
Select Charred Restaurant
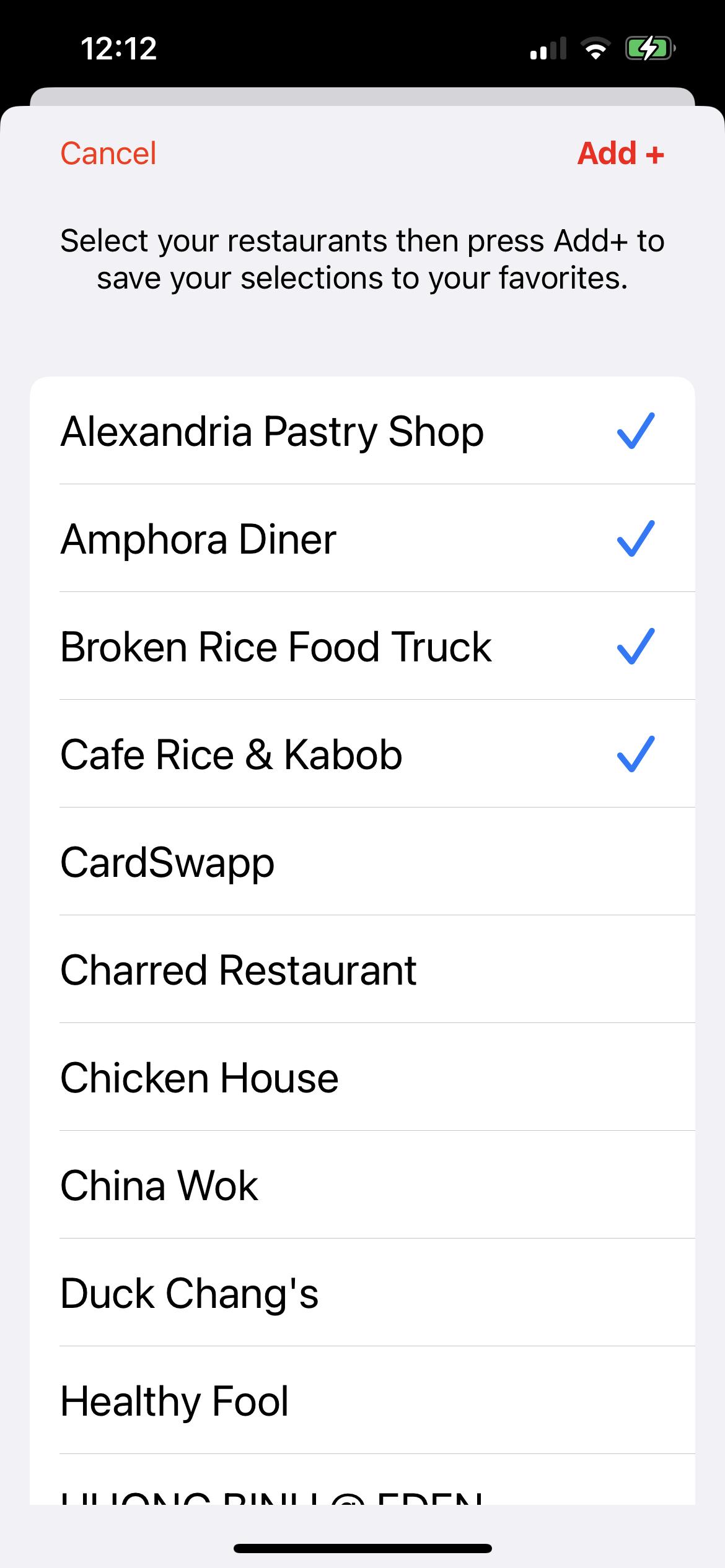(x=362, y=969)
